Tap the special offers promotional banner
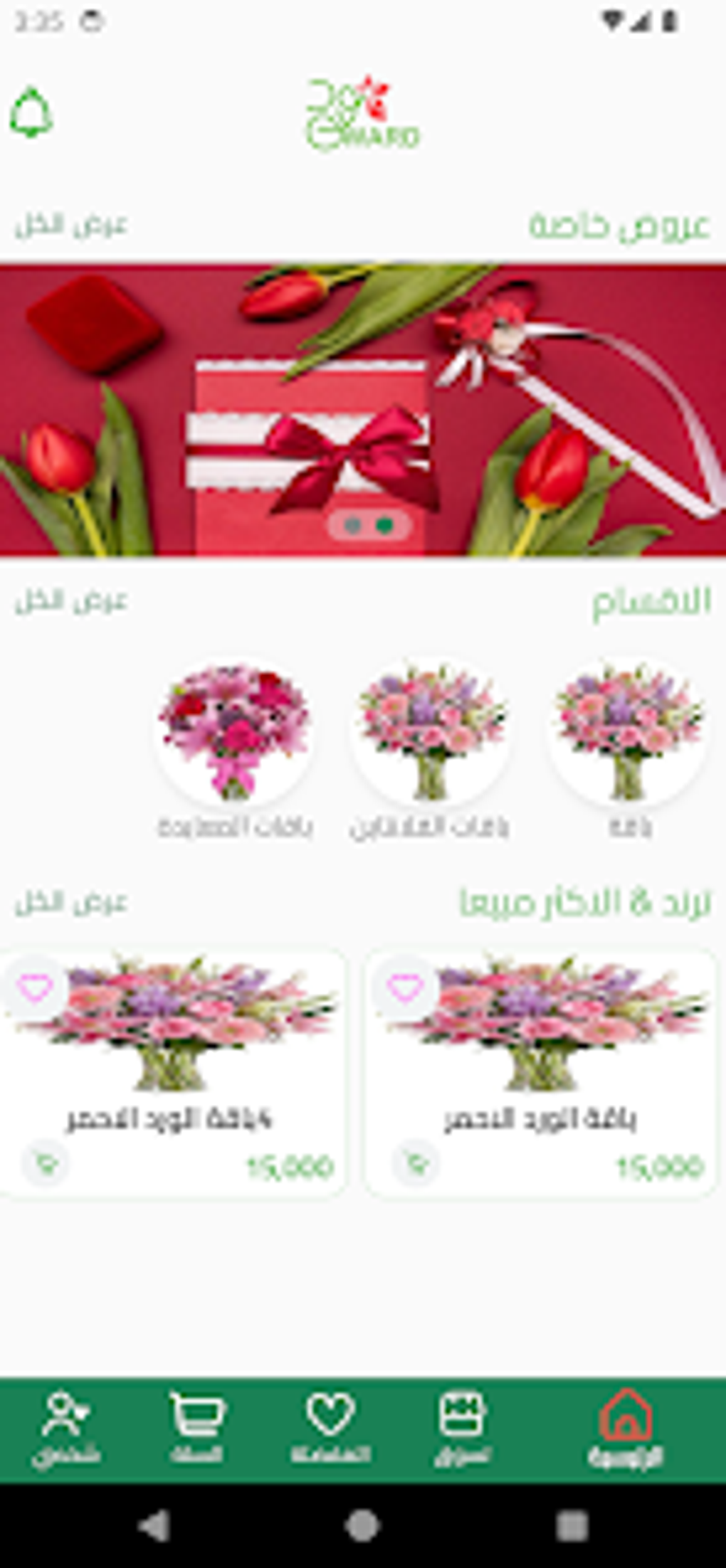Viewport: 726px width, 1568px height. pyautogui.click(x=363, y=406)
